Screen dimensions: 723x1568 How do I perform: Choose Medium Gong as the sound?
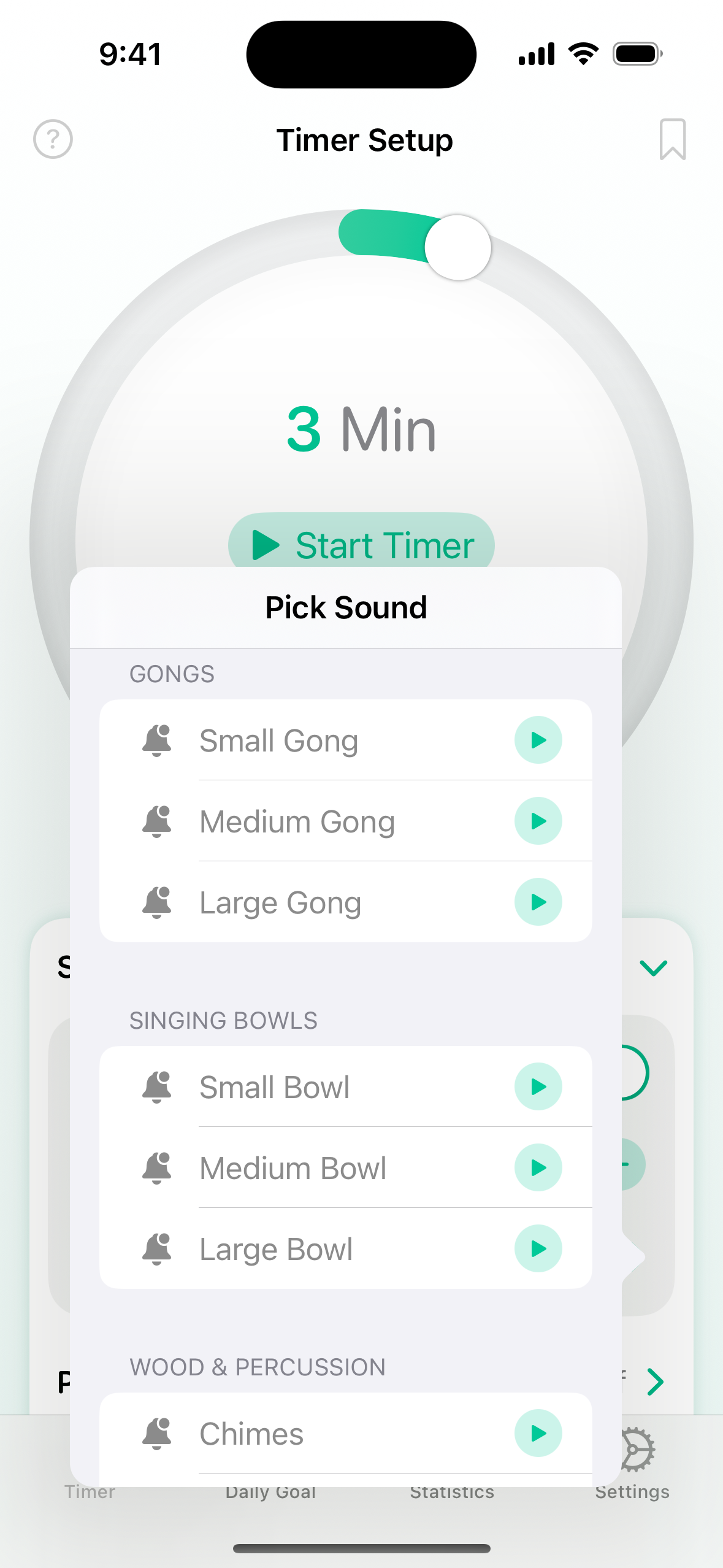pyautogui.click(x=297, y=821)
